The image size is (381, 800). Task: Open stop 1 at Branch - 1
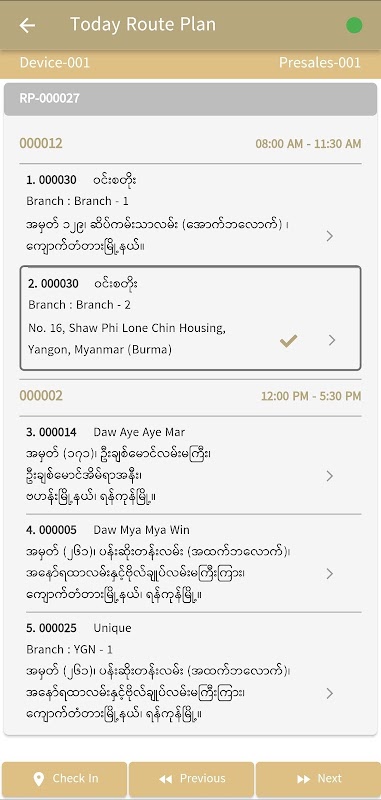pos(190,214)
